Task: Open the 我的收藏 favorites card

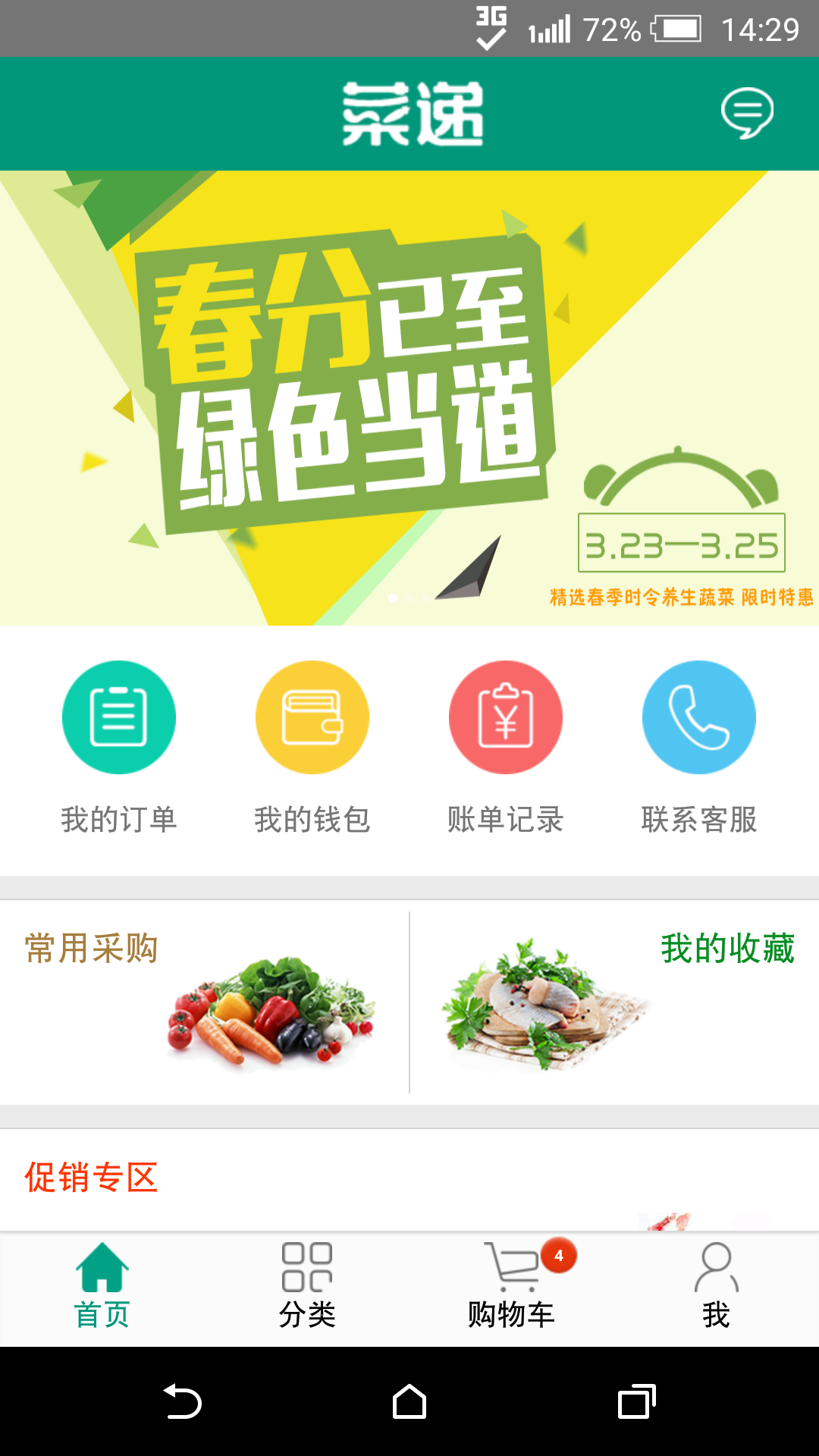Action: pos(614,1003)
